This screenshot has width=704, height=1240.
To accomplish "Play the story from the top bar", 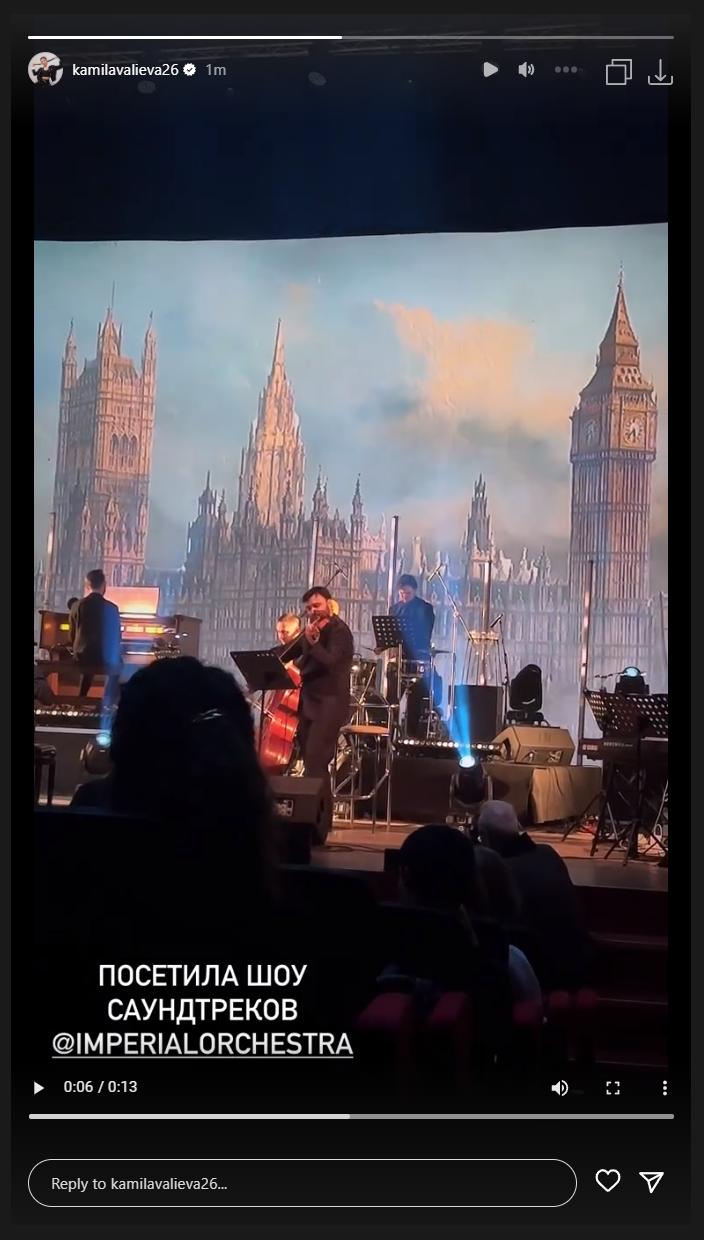I will click(x=490, y=70).
